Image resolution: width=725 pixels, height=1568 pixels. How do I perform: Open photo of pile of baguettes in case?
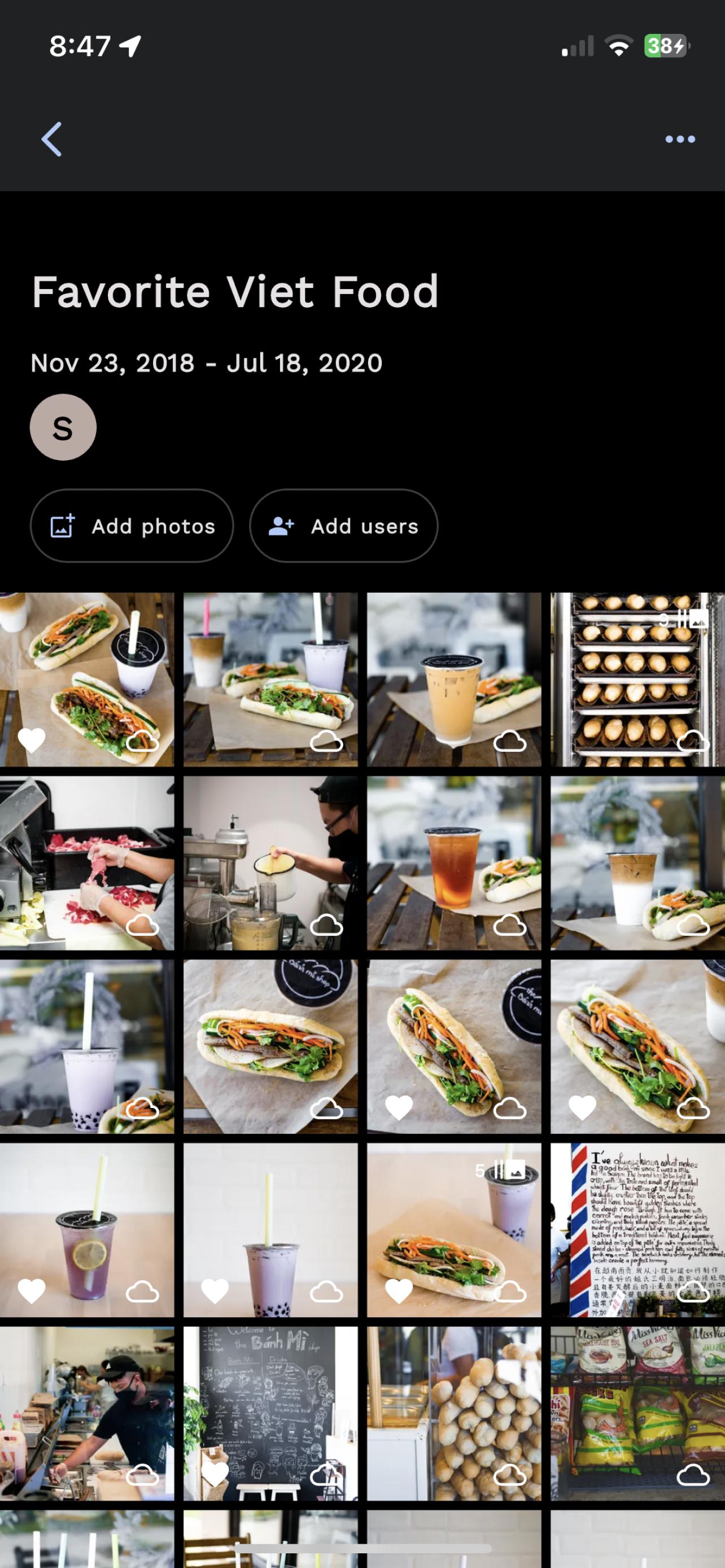pos(453,1413)
